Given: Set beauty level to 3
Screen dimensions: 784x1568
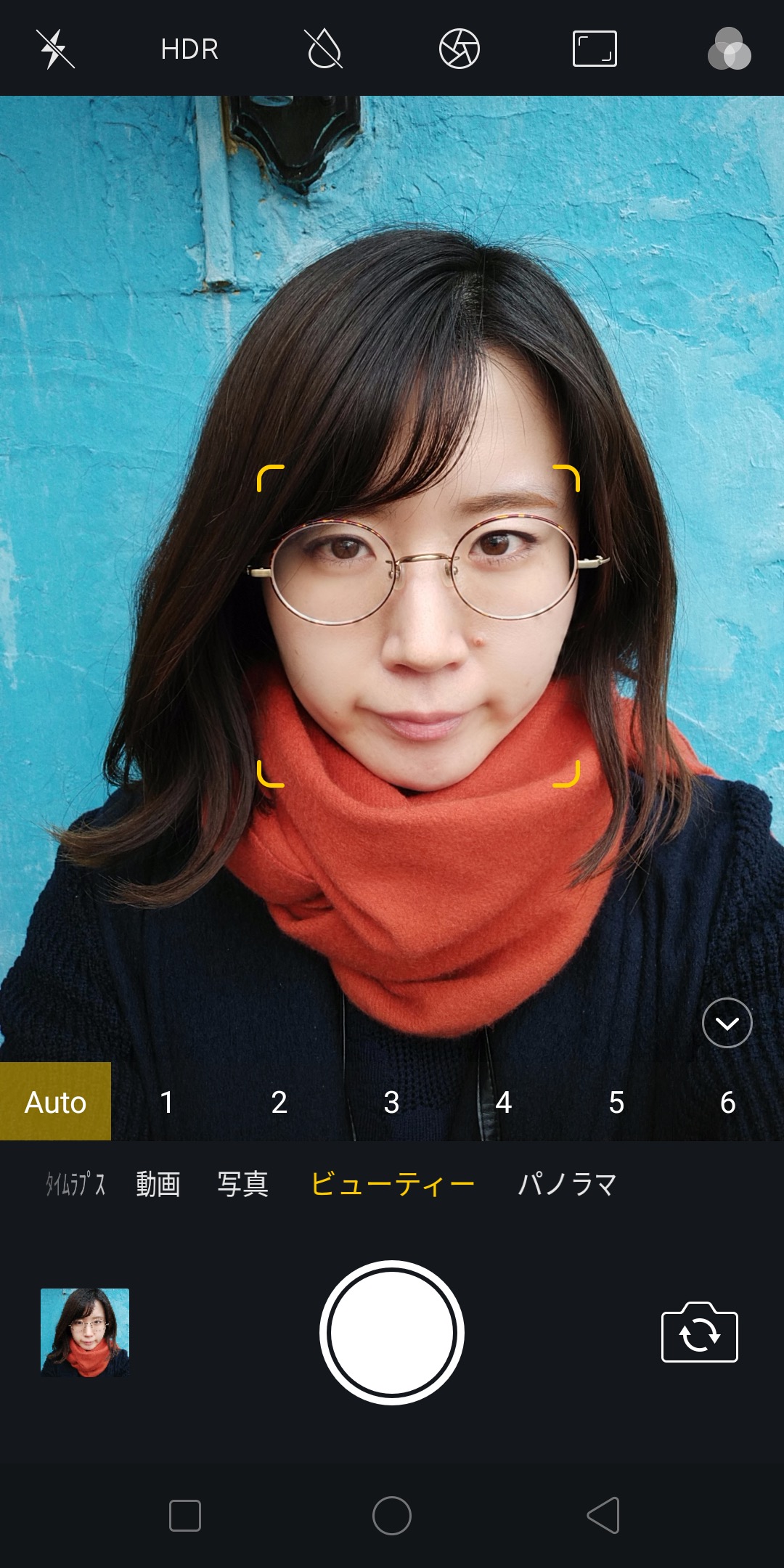Looking at the screenshot, I should pyautogui.click(x=391, y=1102).
